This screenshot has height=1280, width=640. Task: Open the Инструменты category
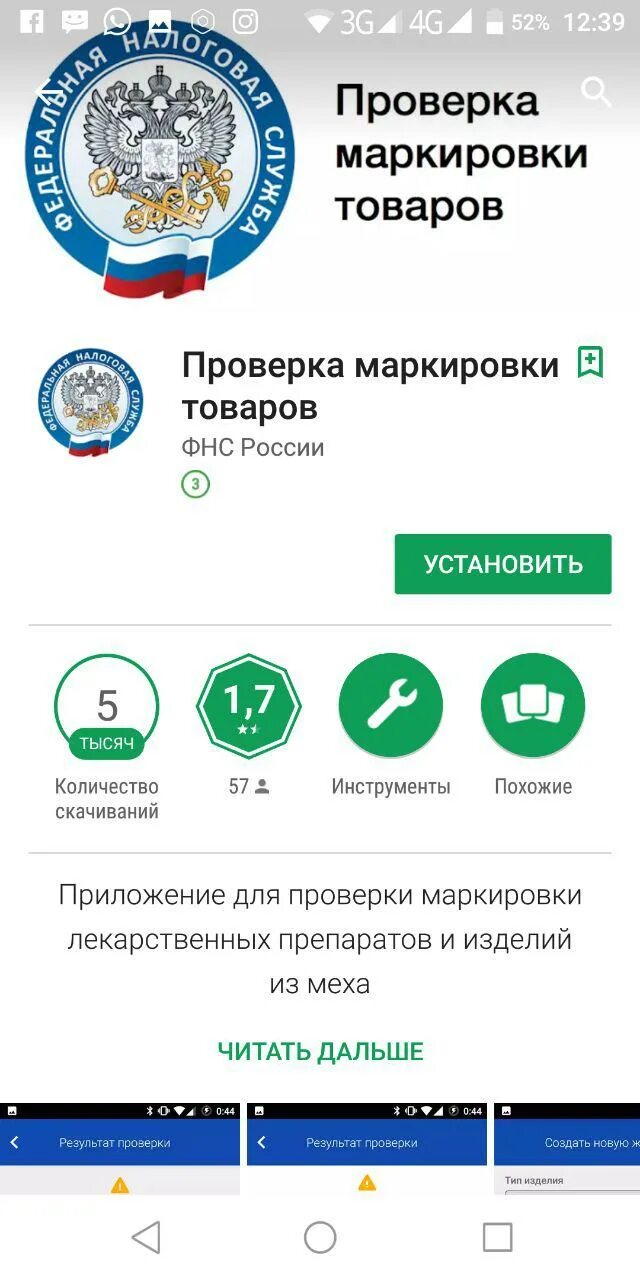tap(391, 706)
